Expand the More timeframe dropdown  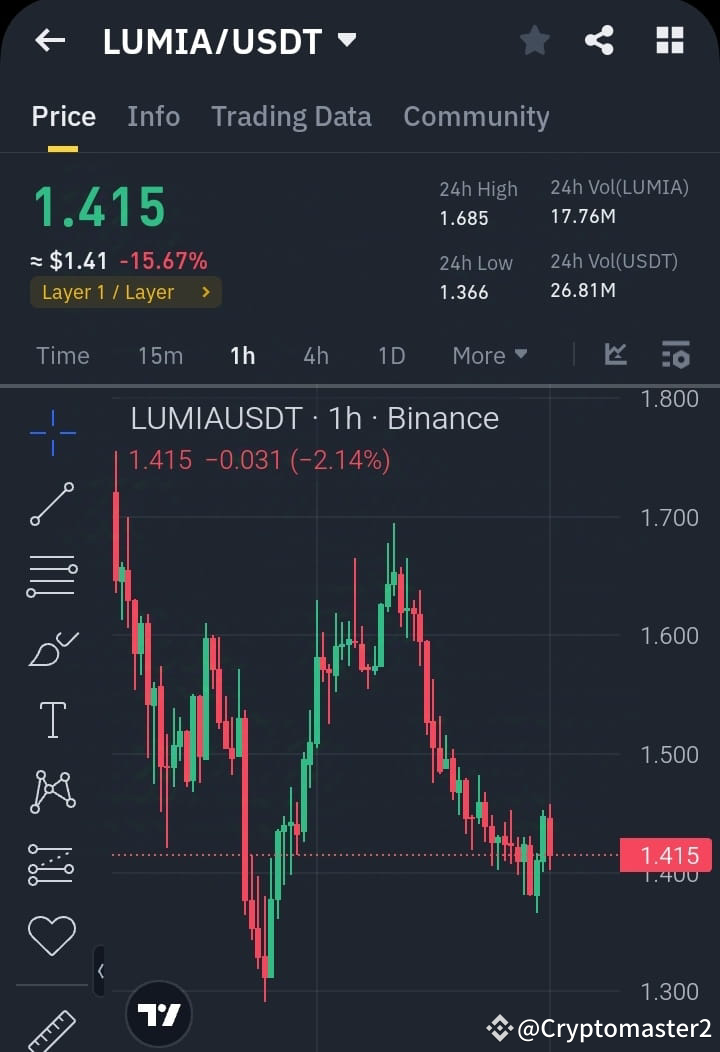point(489,355)
